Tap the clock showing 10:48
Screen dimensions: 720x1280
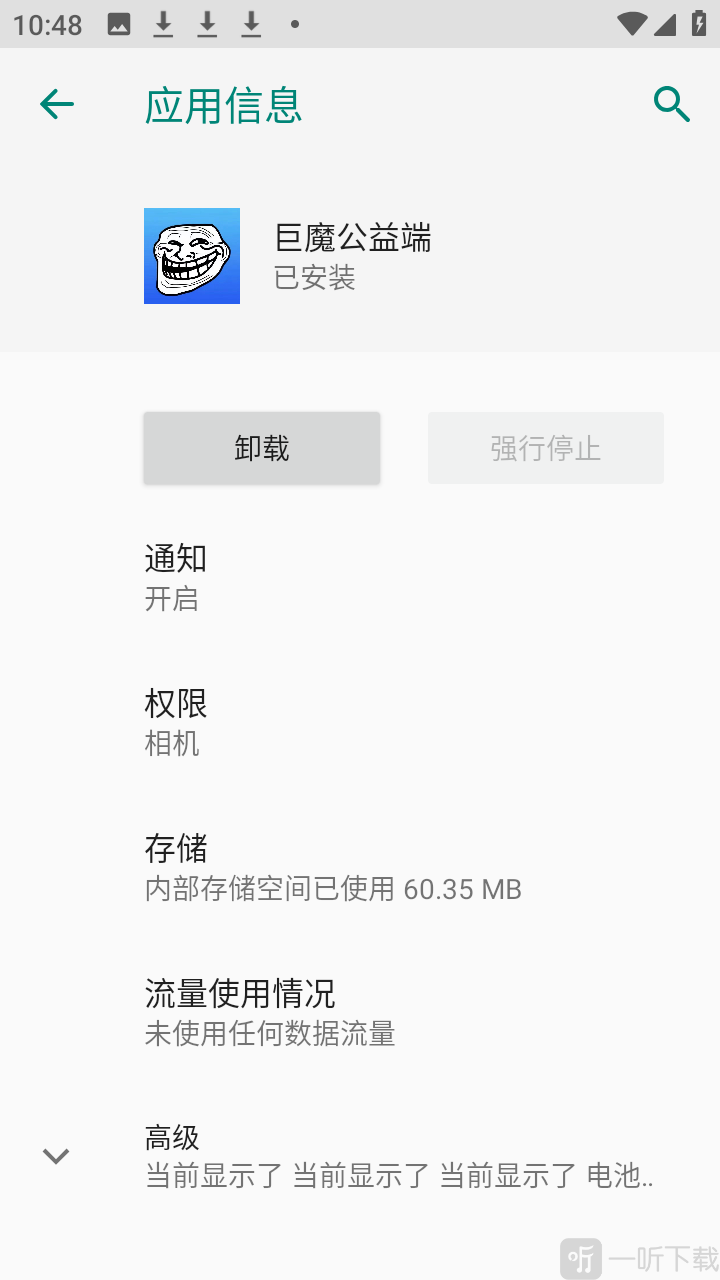click(46, 23)
